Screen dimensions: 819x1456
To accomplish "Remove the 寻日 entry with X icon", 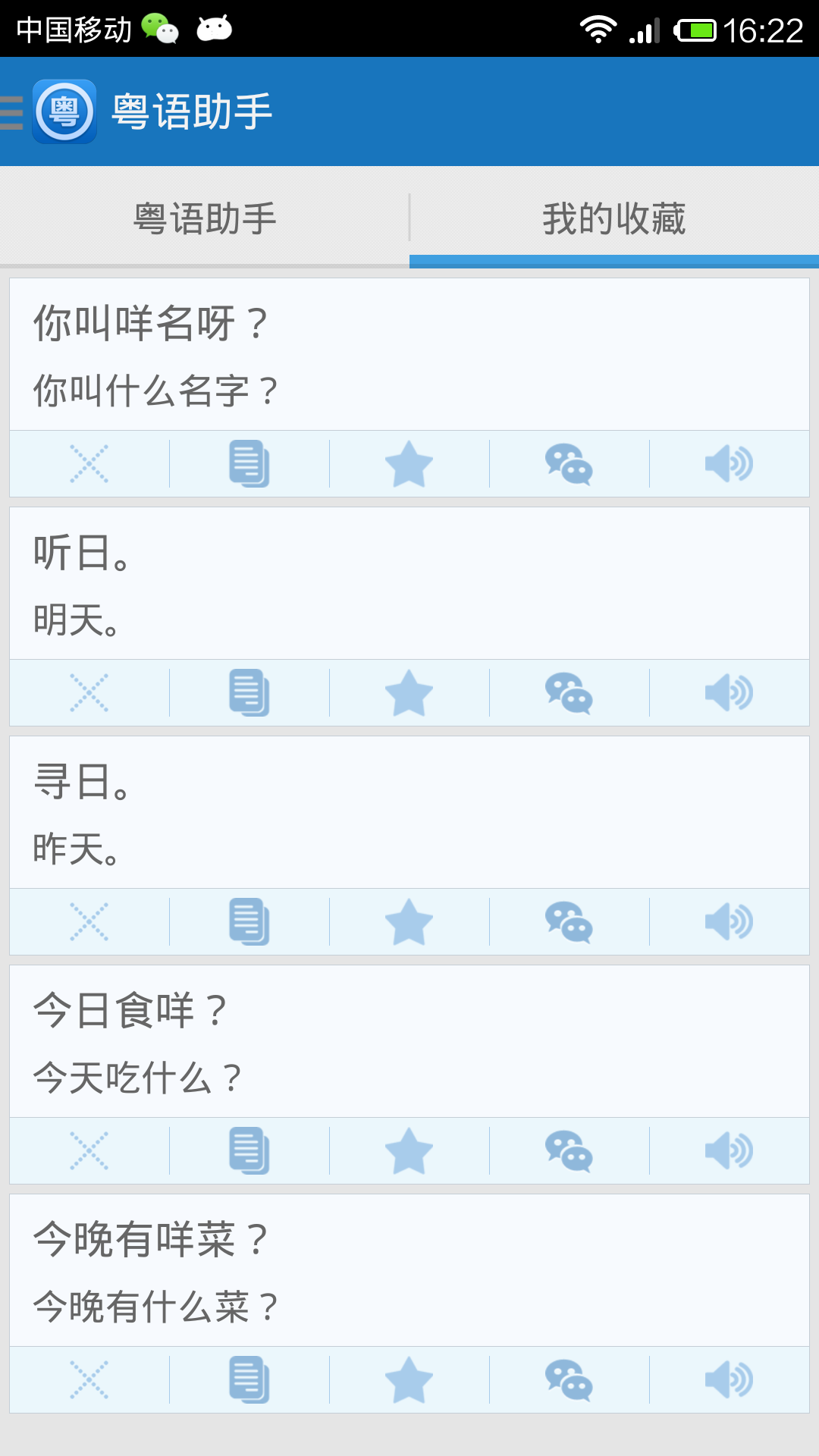I will point(89,921).
